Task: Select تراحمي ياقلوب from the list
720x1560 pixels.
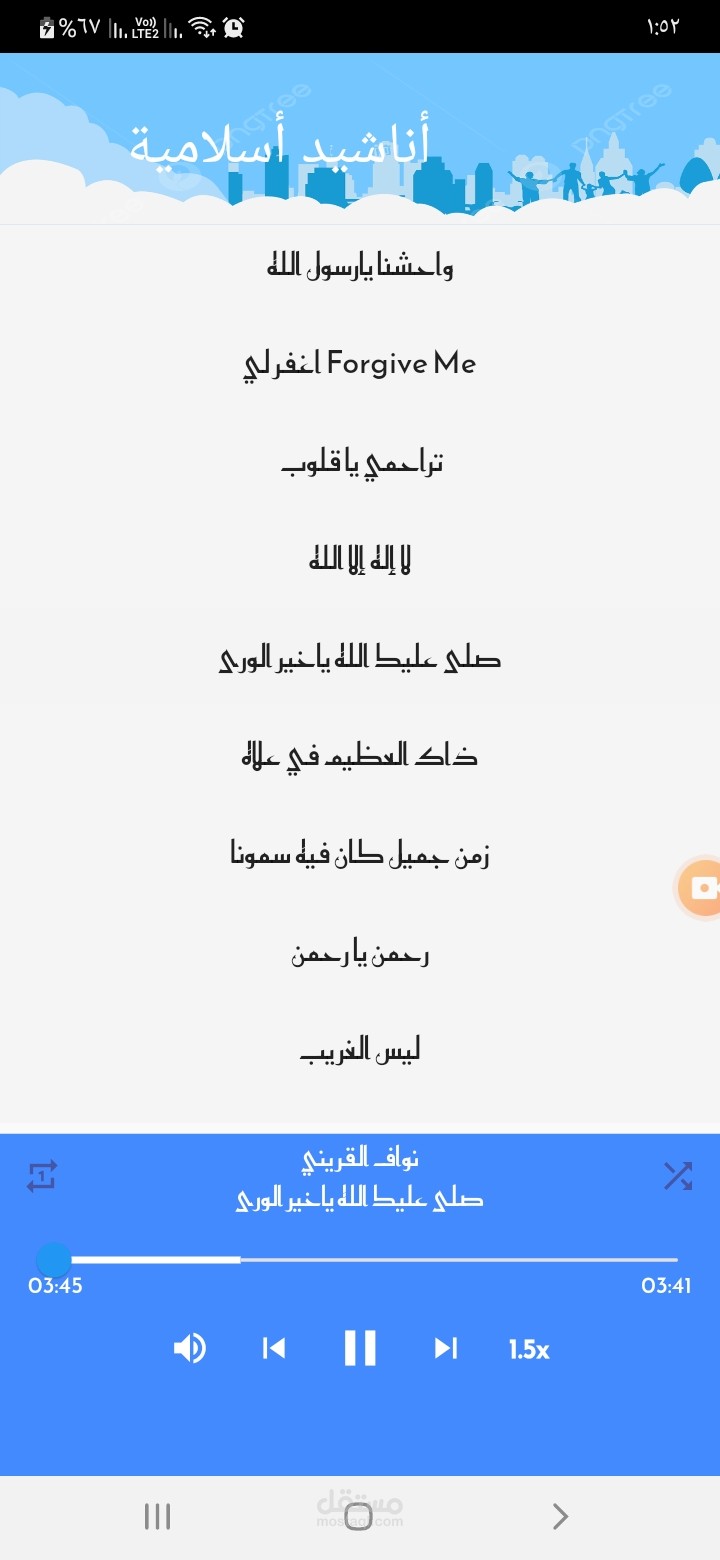Action: (x=360, y=462)
